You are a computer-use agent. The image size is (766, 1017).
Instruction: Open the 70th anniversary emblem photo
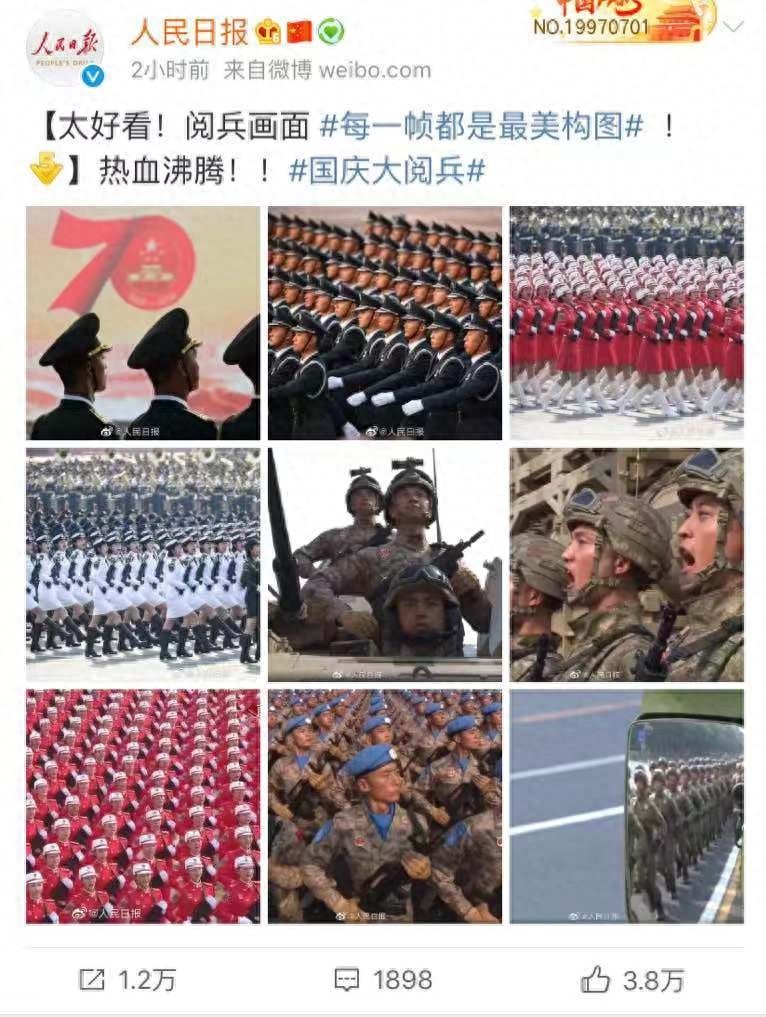143,323
